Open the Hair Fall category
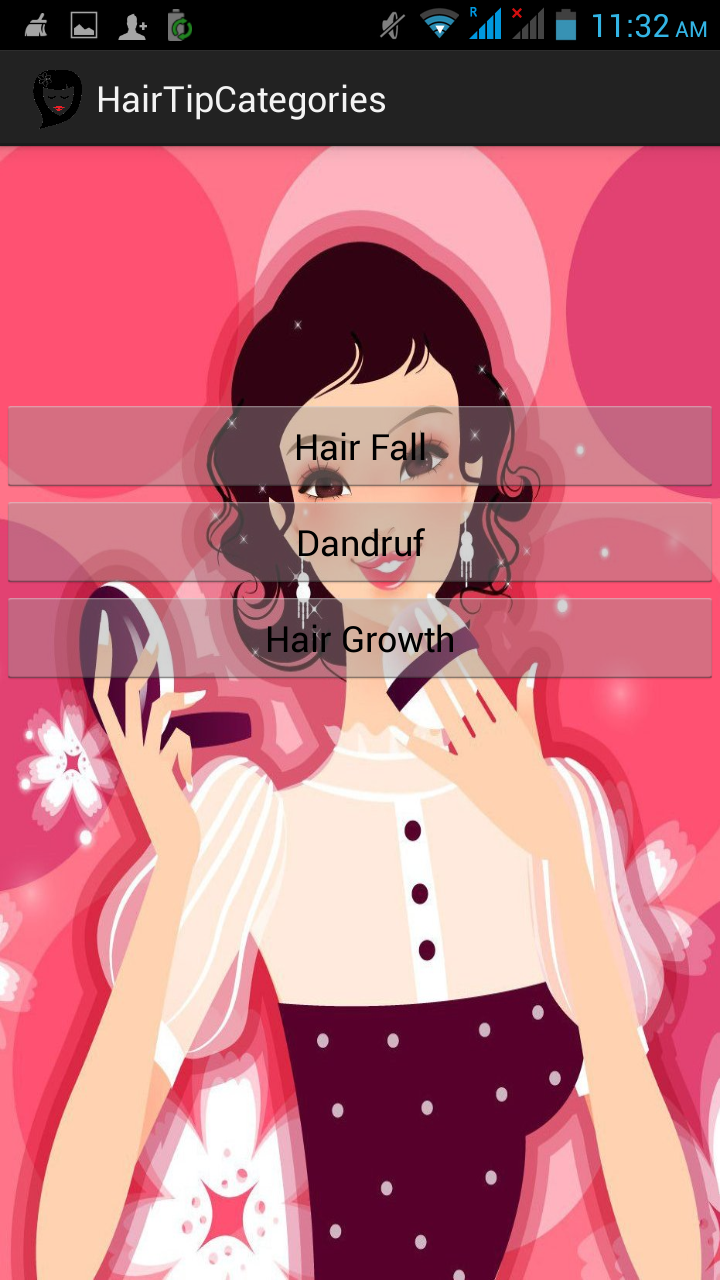 [x=360, y=446]
